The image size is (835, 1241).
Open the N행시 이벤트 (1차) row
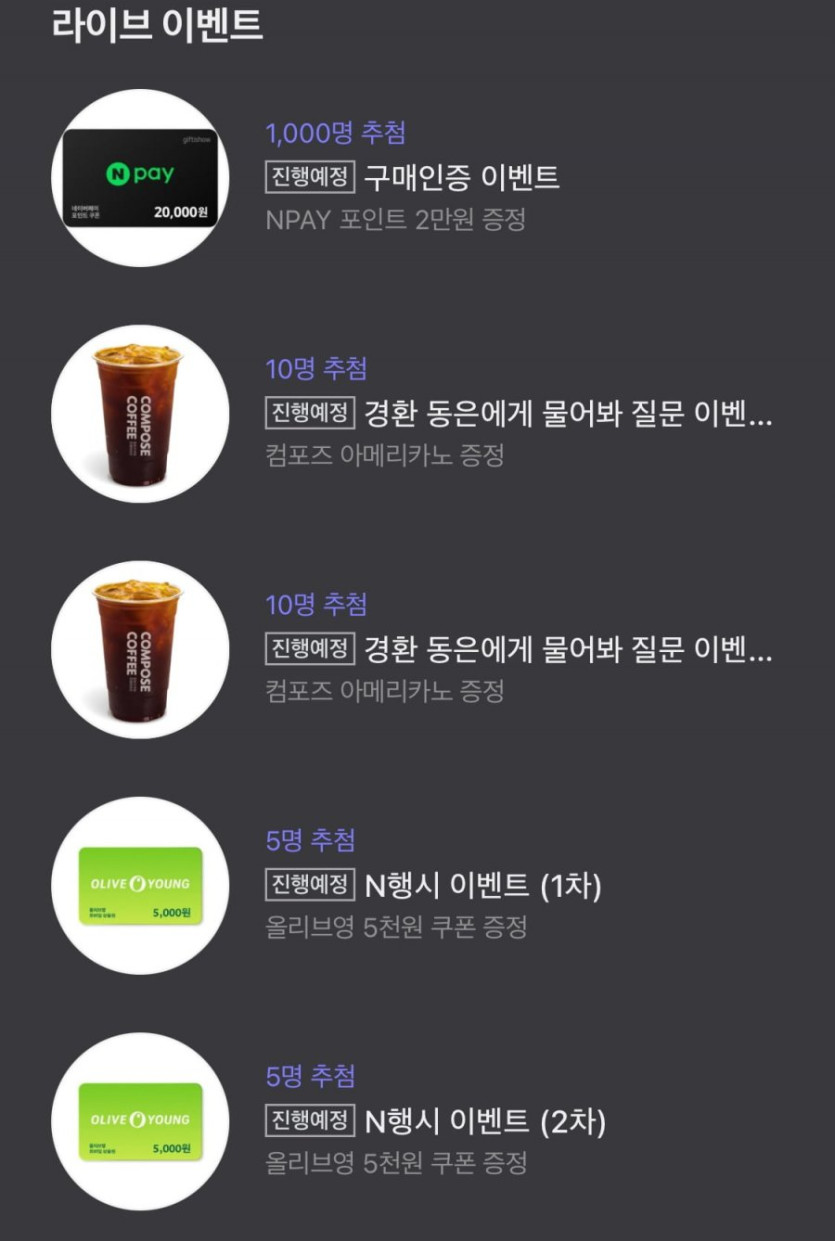[482, 886]
